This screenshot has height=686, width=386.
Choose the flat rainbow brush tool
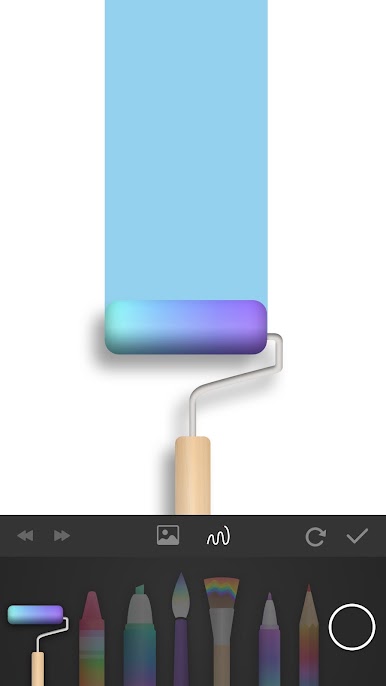tap(221, 631)
